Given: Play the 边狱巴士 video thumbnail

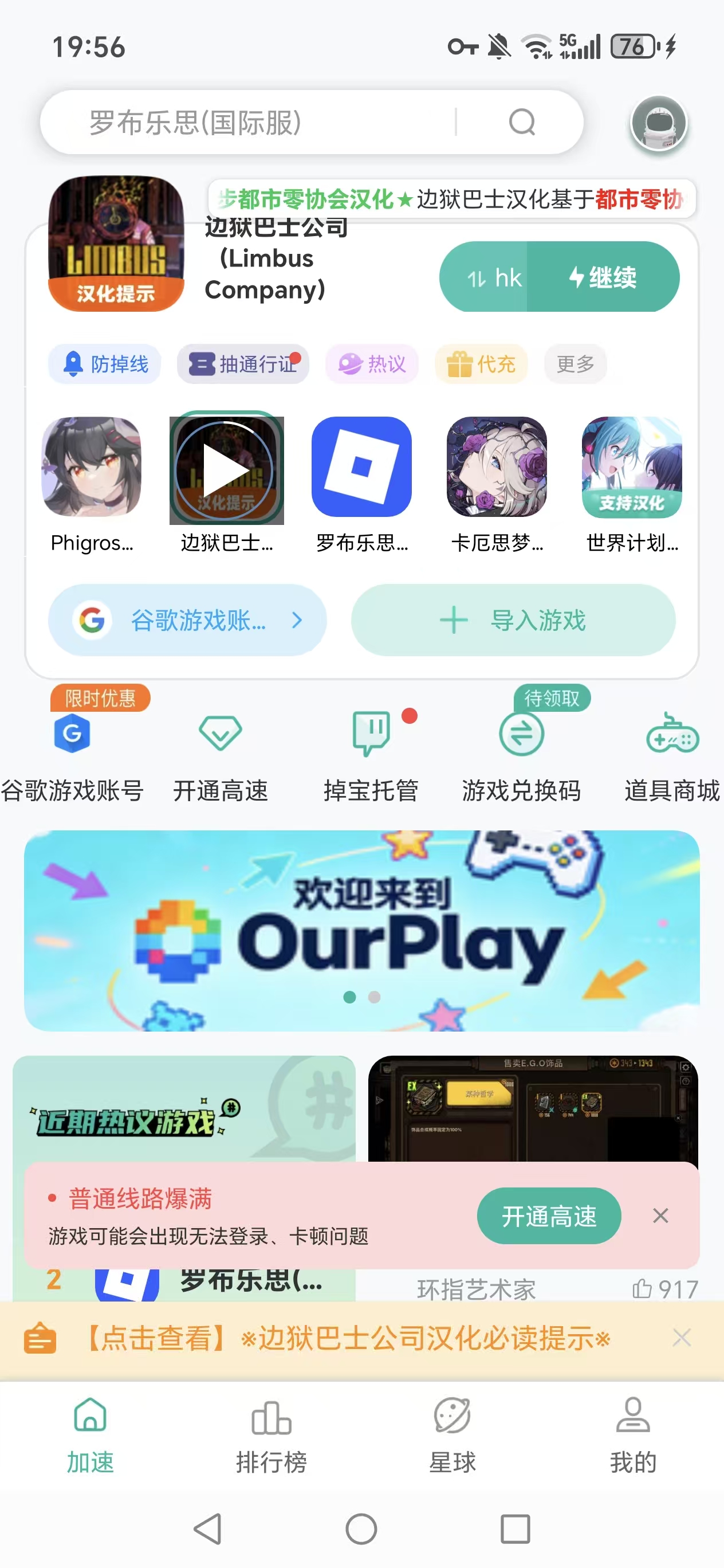Looking at the screenshot, I should click(x=226, y=469).
